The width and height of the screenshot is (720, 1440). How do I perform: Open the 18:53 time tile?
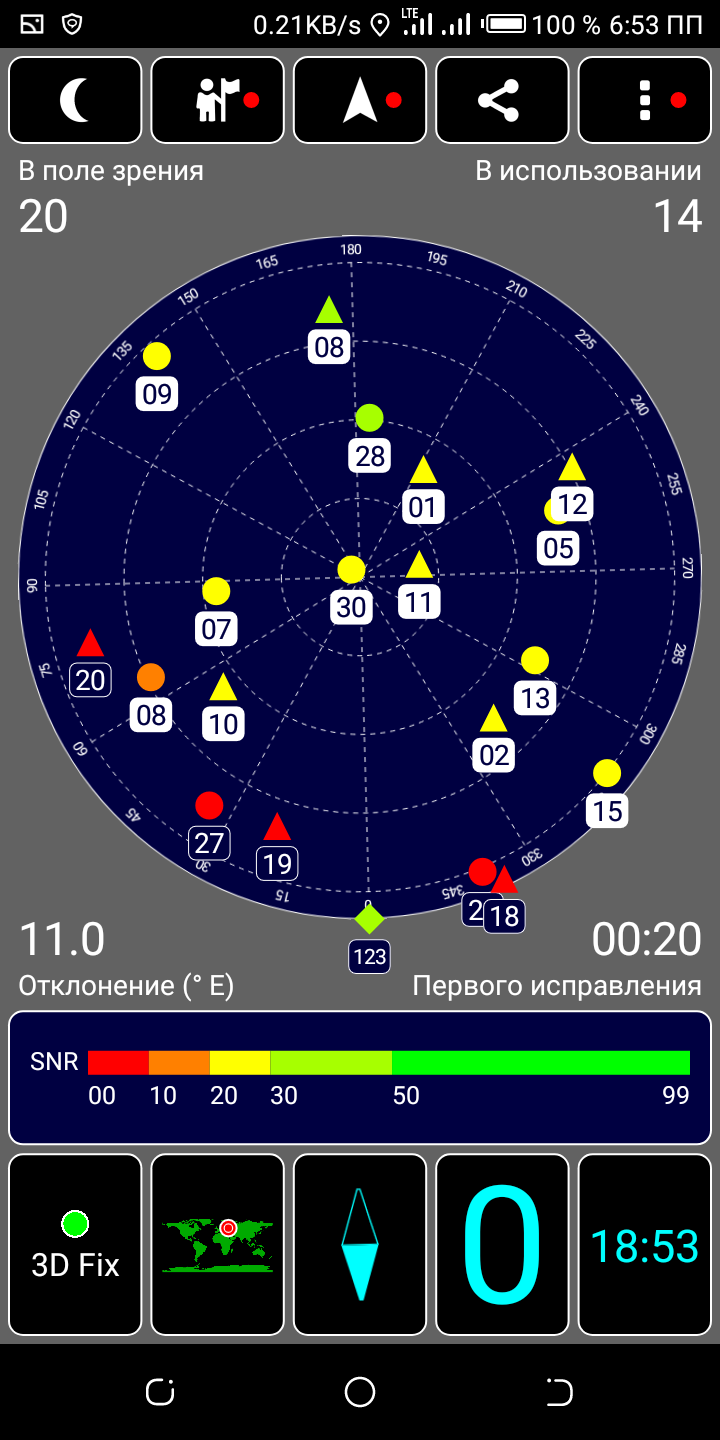tap(645, 1245)
